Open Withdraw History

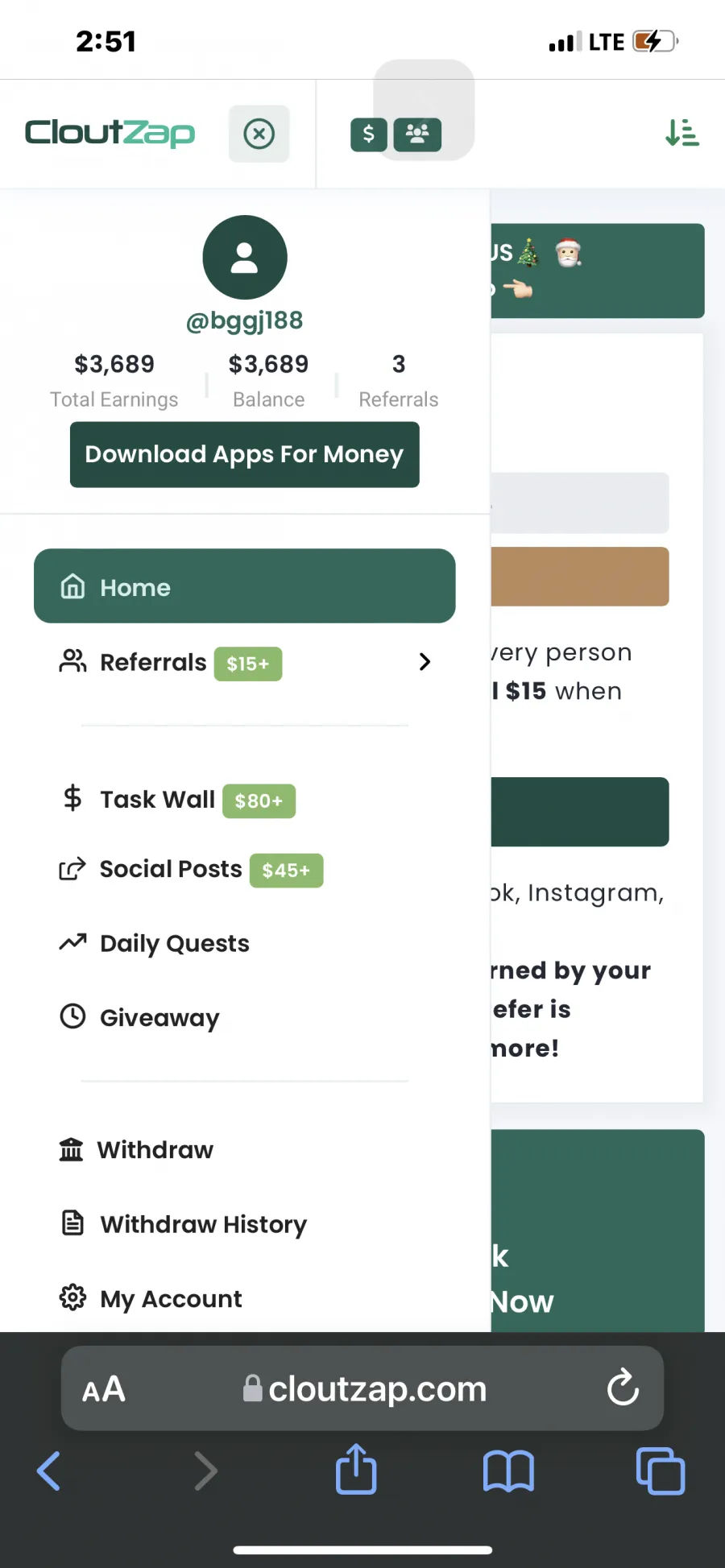click(x=184, y=1224)
